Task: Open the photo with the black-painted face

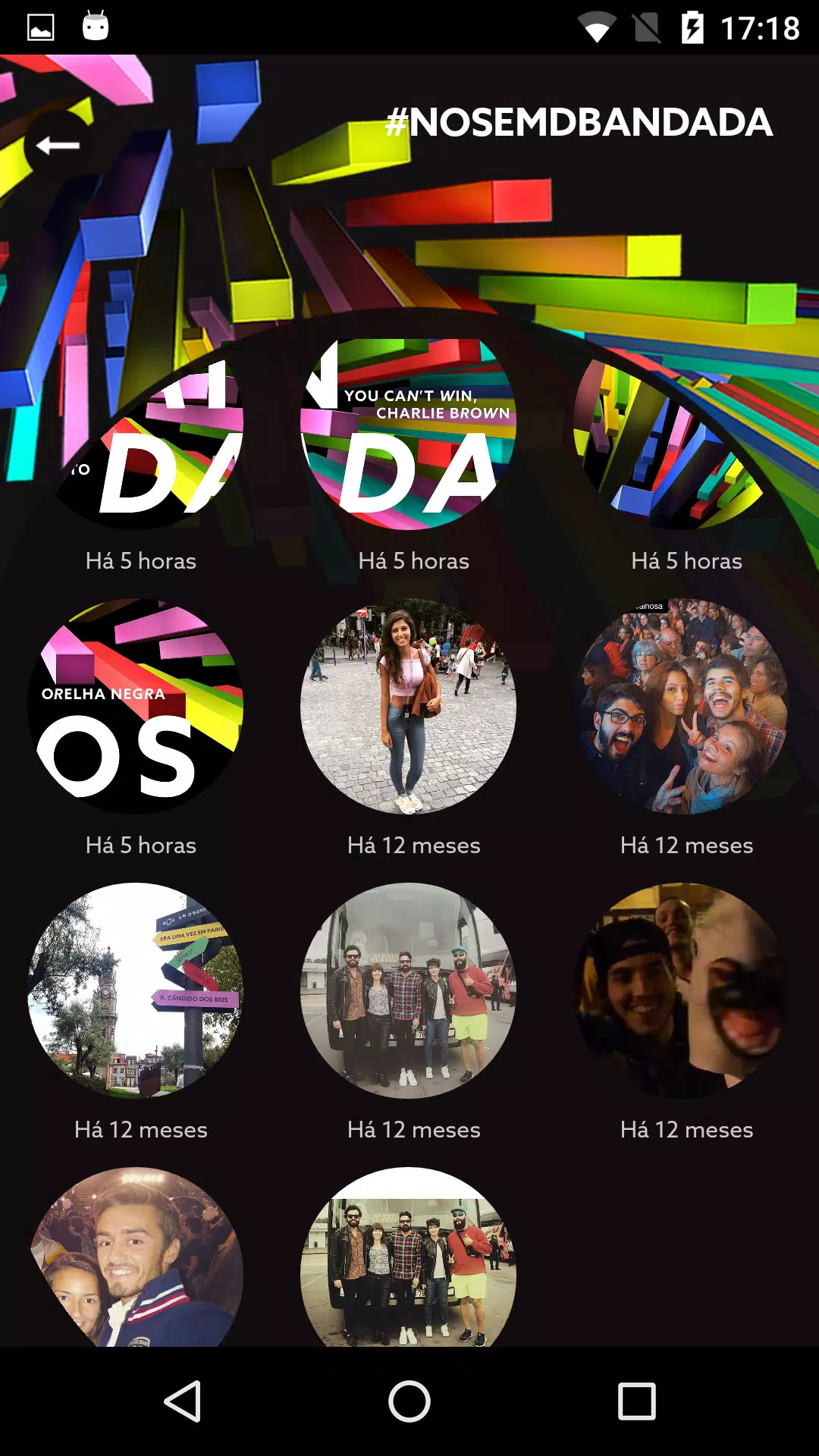Action: (x=681, y=990)
